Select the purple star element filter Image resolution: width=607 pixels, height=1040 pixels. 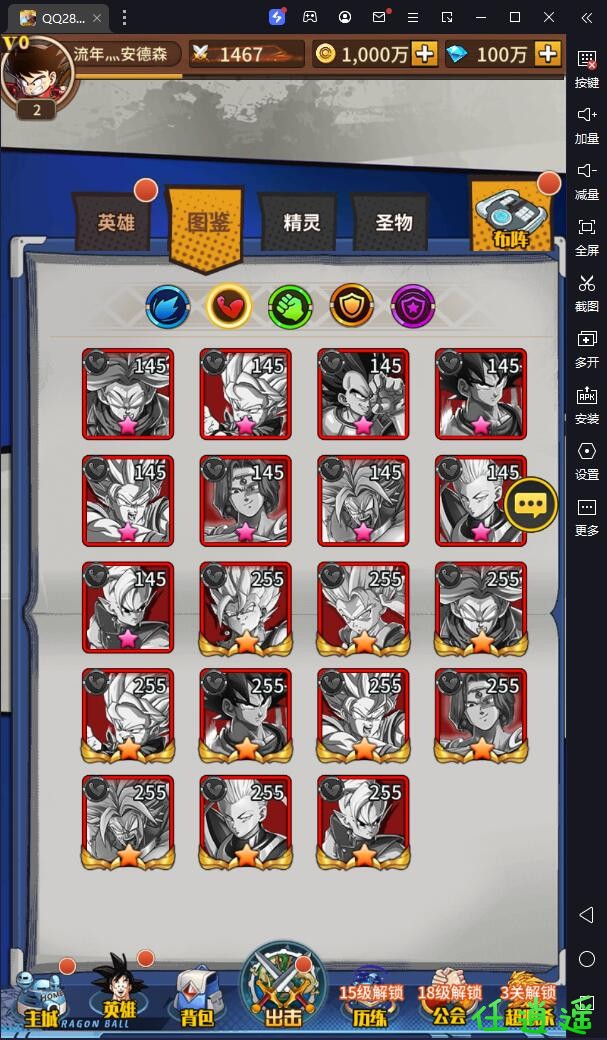(413, 307)
